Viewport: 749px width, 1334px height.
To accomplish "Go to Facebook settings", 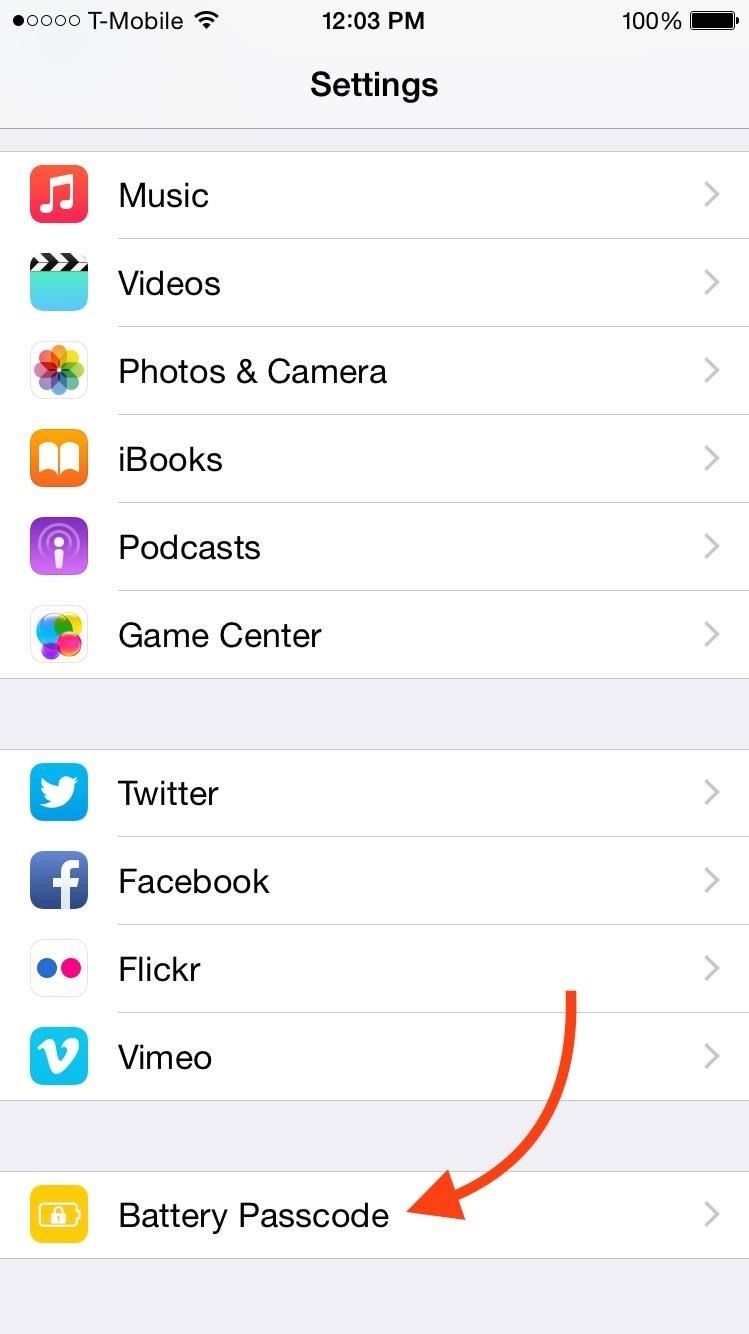I will point(374,881).
